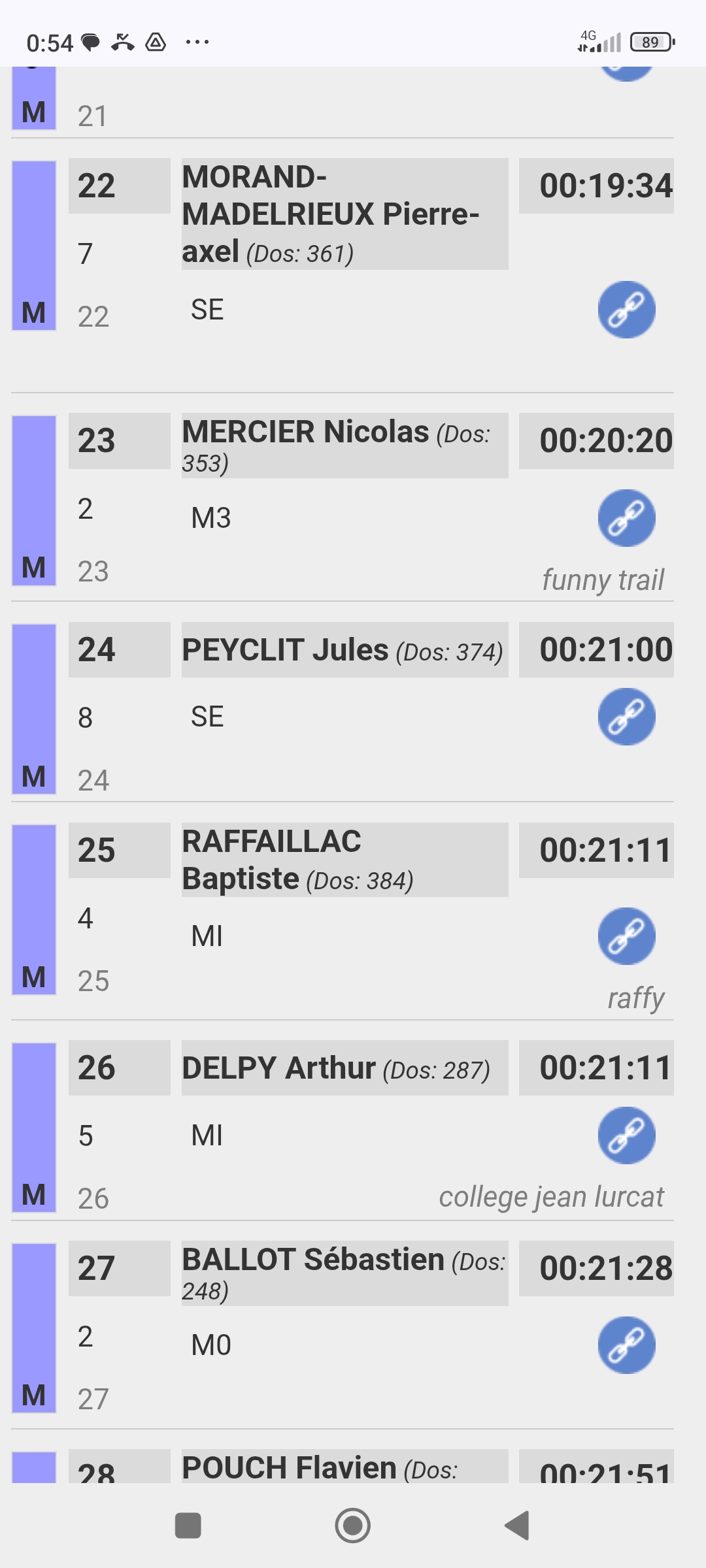The height and width of the screenshot is (1568, 706).
Task: Go back with the system back button
Action: [x=517, y=1526]
